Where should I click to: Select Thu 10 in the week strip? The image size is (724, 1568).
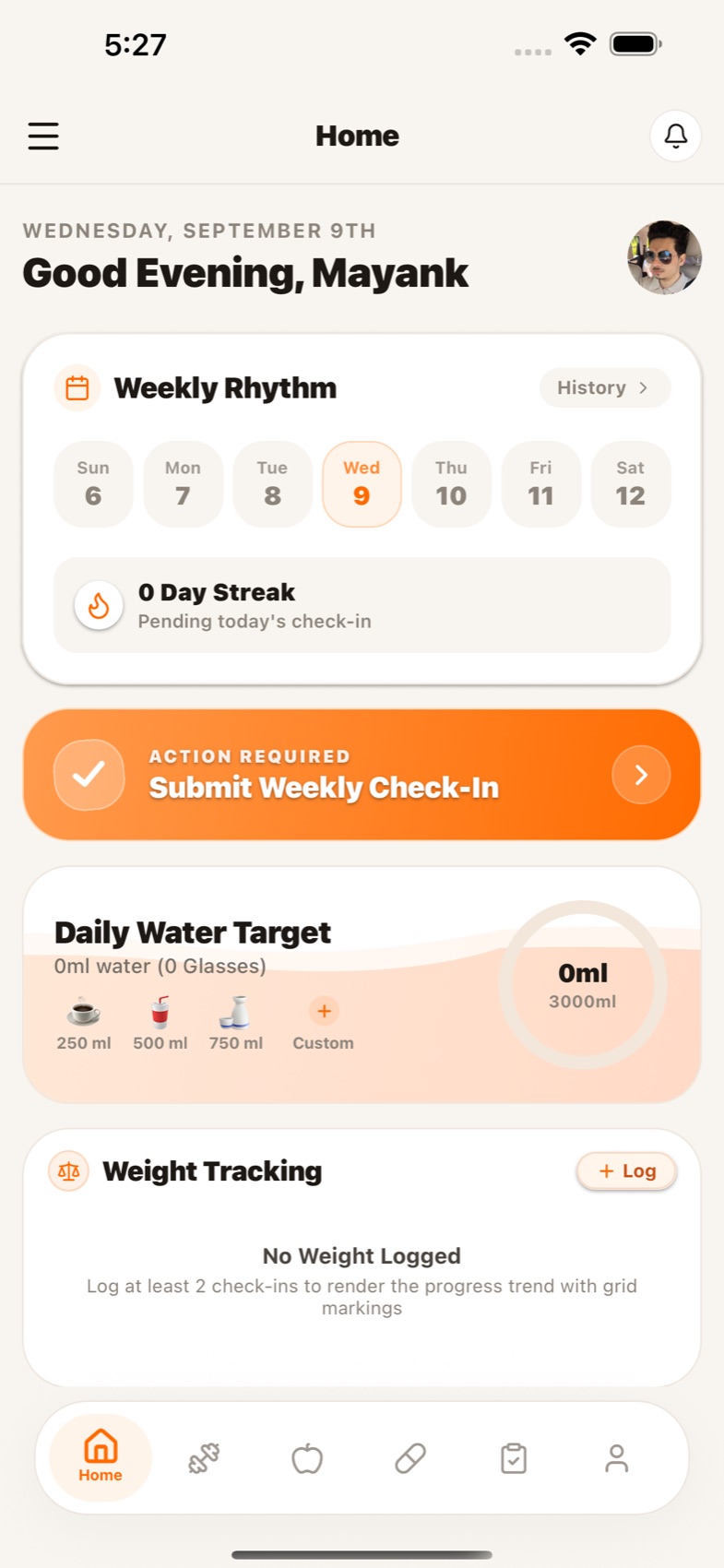coord(451,484)
